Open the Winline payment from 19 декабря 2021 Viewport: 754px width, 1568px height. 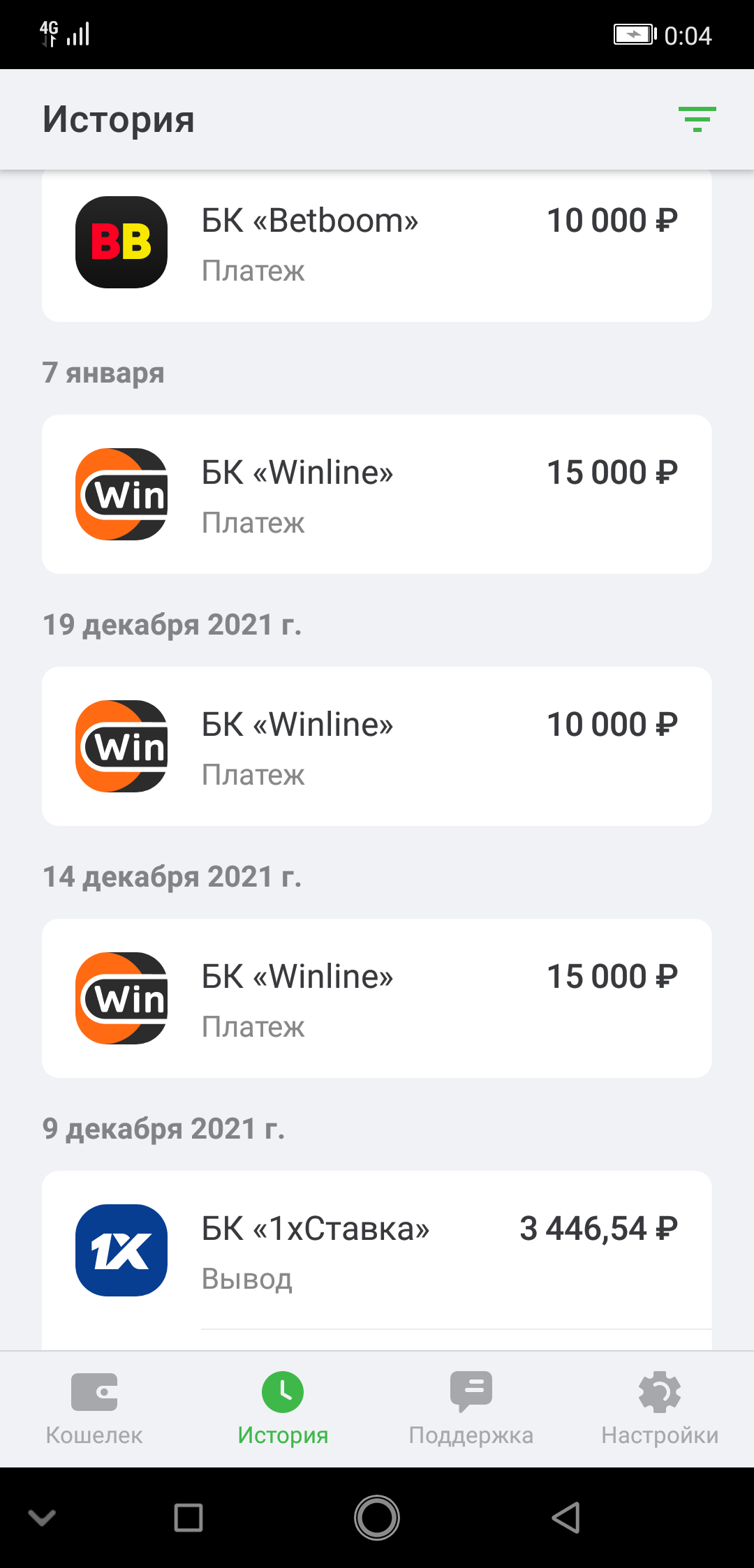point(377,746)
